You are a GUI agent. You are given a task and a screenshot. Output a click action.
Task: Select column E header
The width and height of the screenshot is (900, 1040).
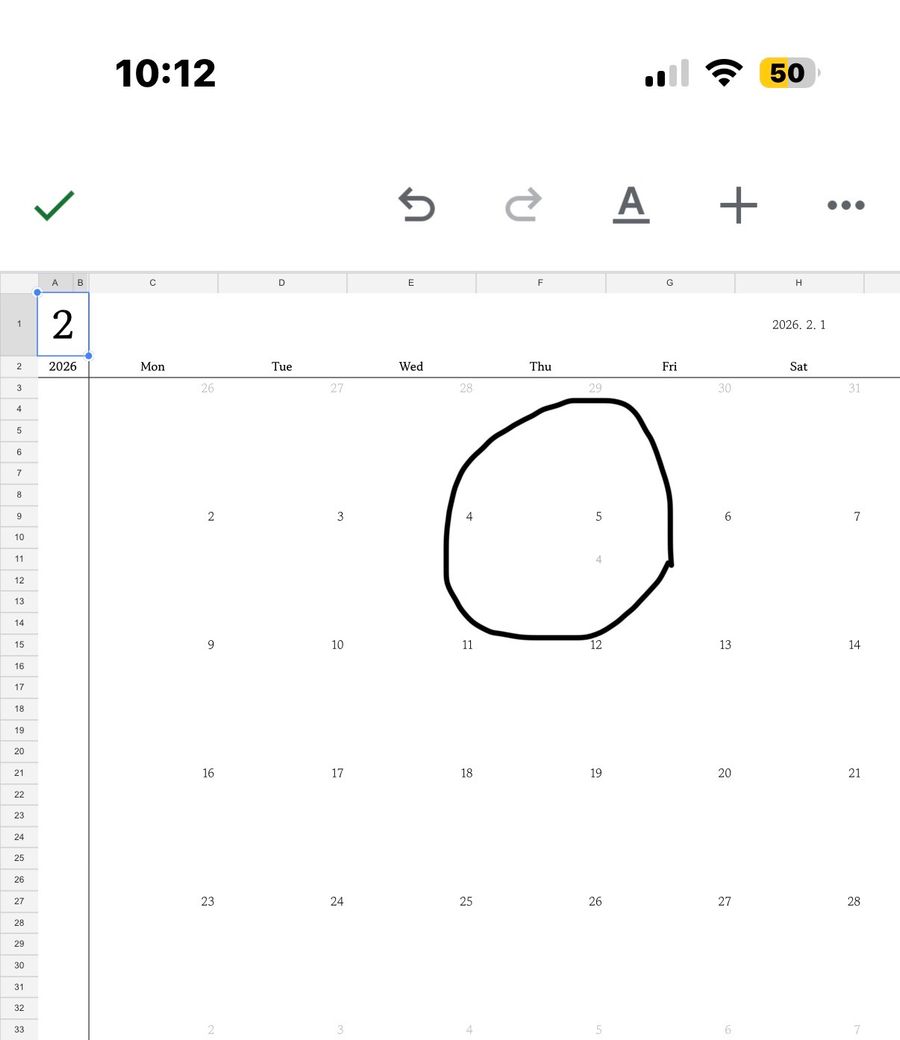[411, 283]
